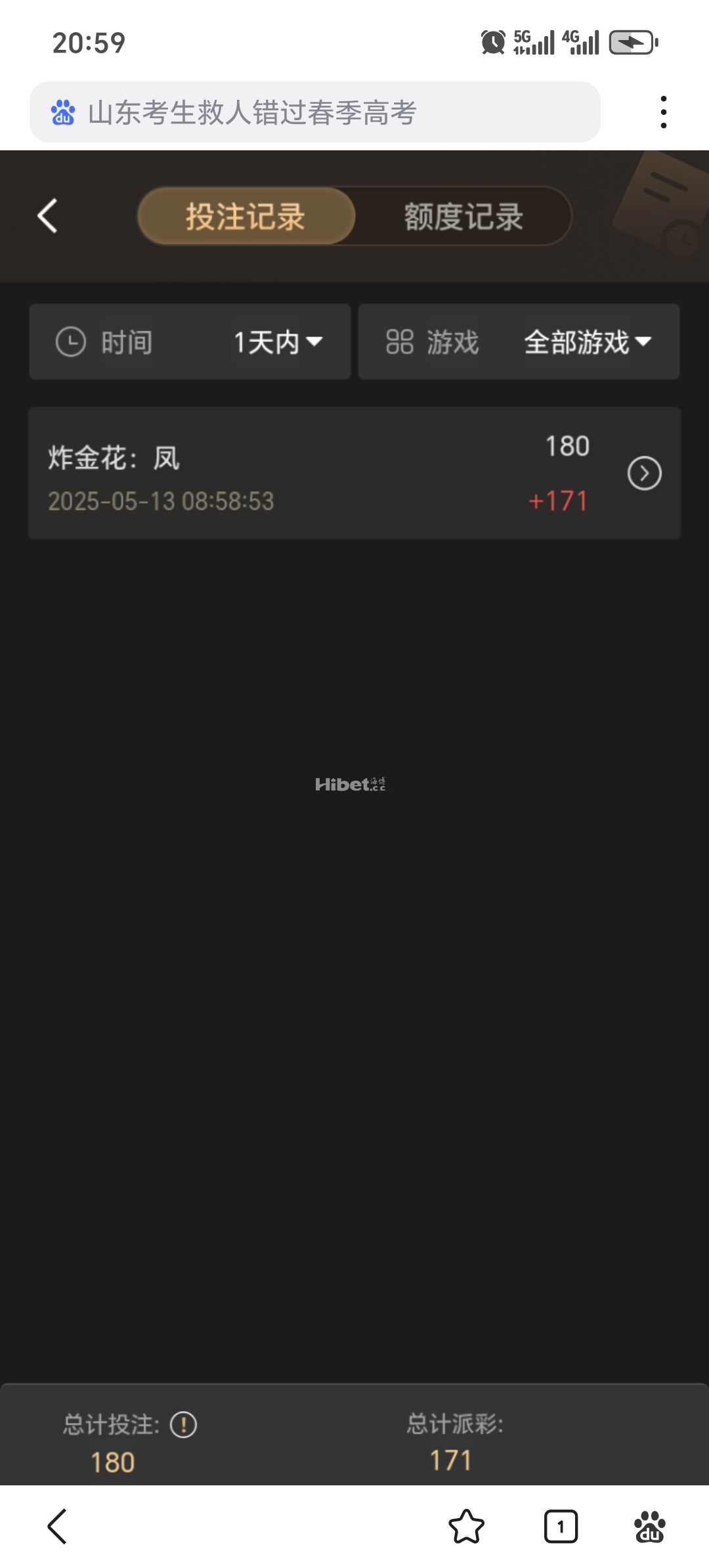Select the 投注记录 tab

[x=246, y=217]
